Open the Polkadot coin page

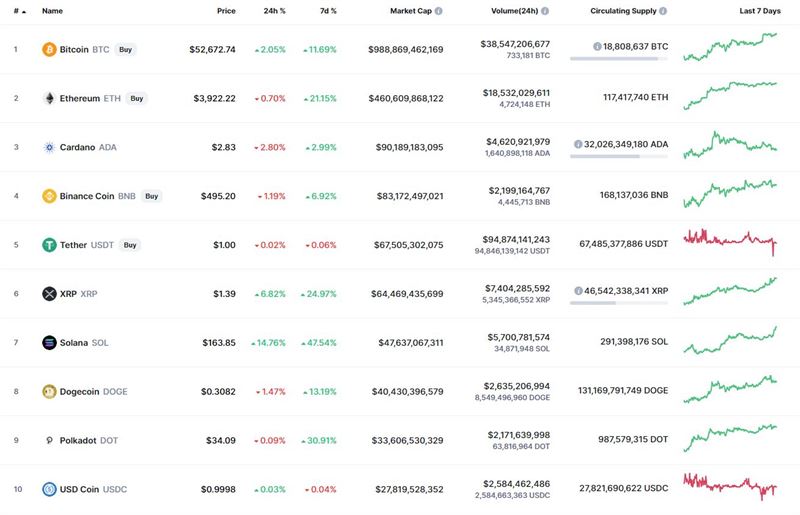point(79,440)
